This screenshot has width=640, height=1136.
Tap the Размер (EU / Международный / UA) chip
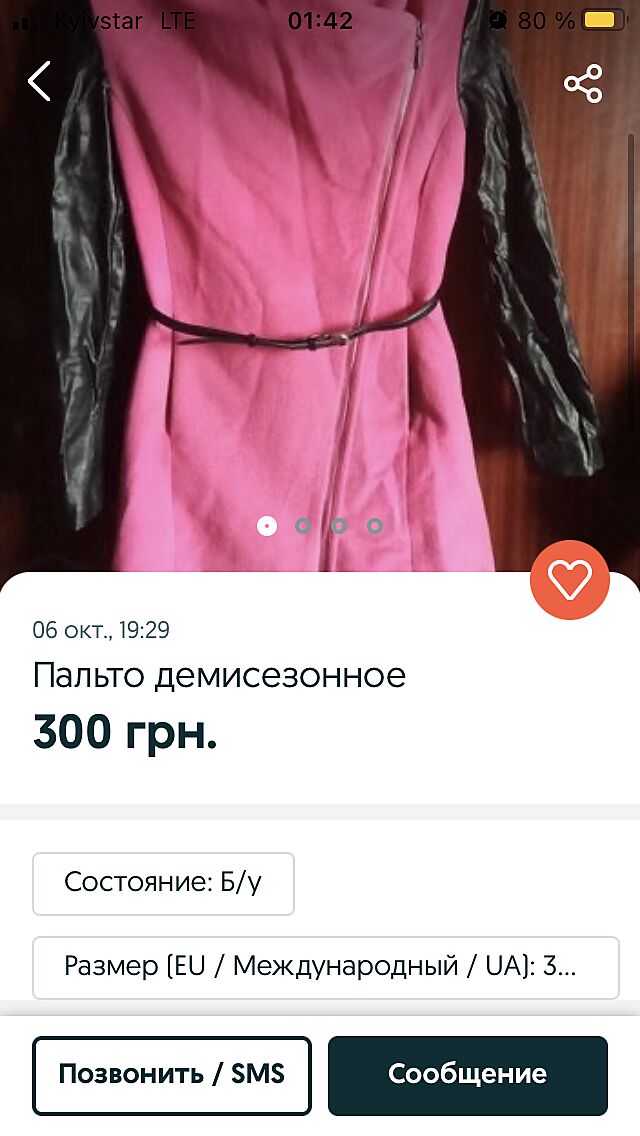(x=325, y=967)
